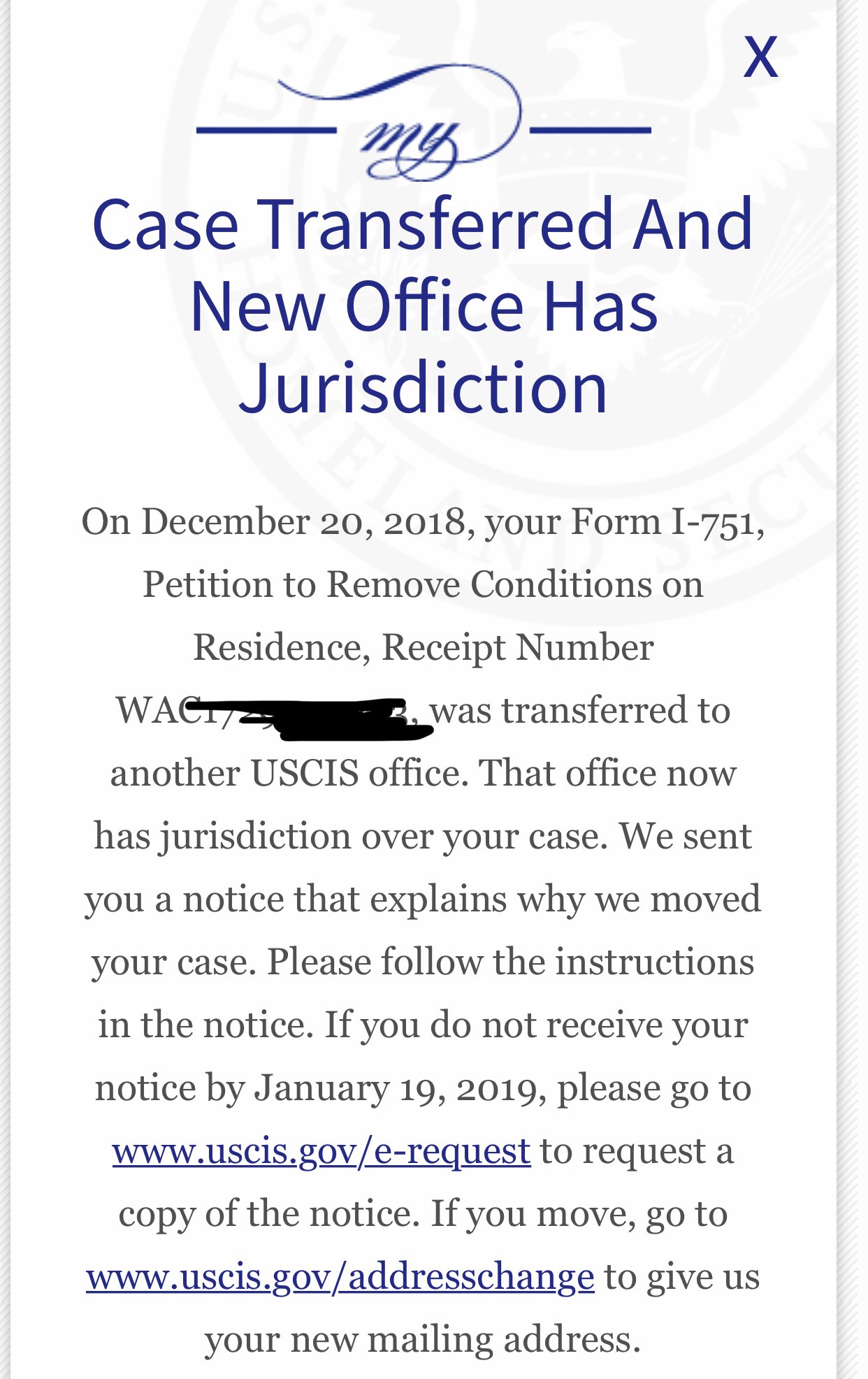Follow the www.uscis.gov/addresschange link
Screen dimensions: 868x1379
340,1278
